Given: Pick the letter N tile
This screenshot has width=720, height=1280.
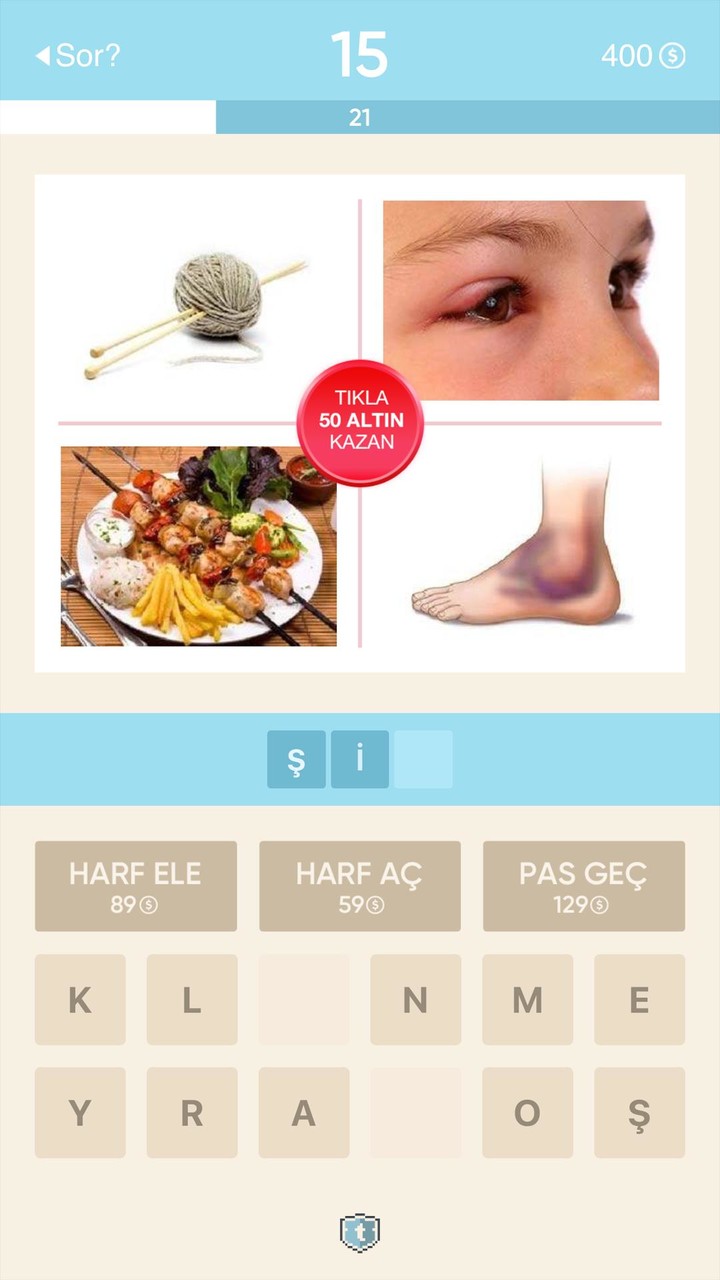Looking at the screenshot, I should pos(416,1000).
